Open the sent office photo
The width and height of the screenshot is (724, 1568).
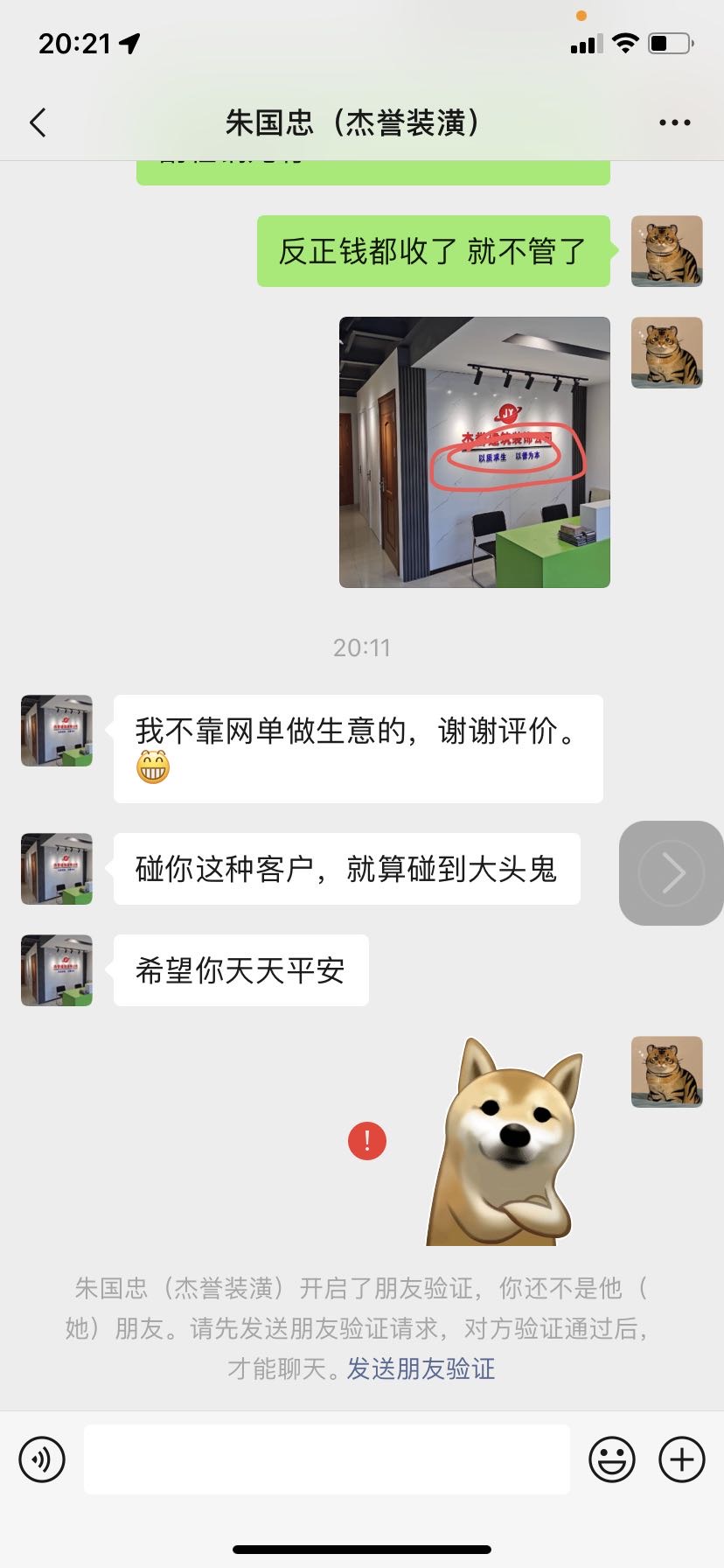tap(474, 451)
